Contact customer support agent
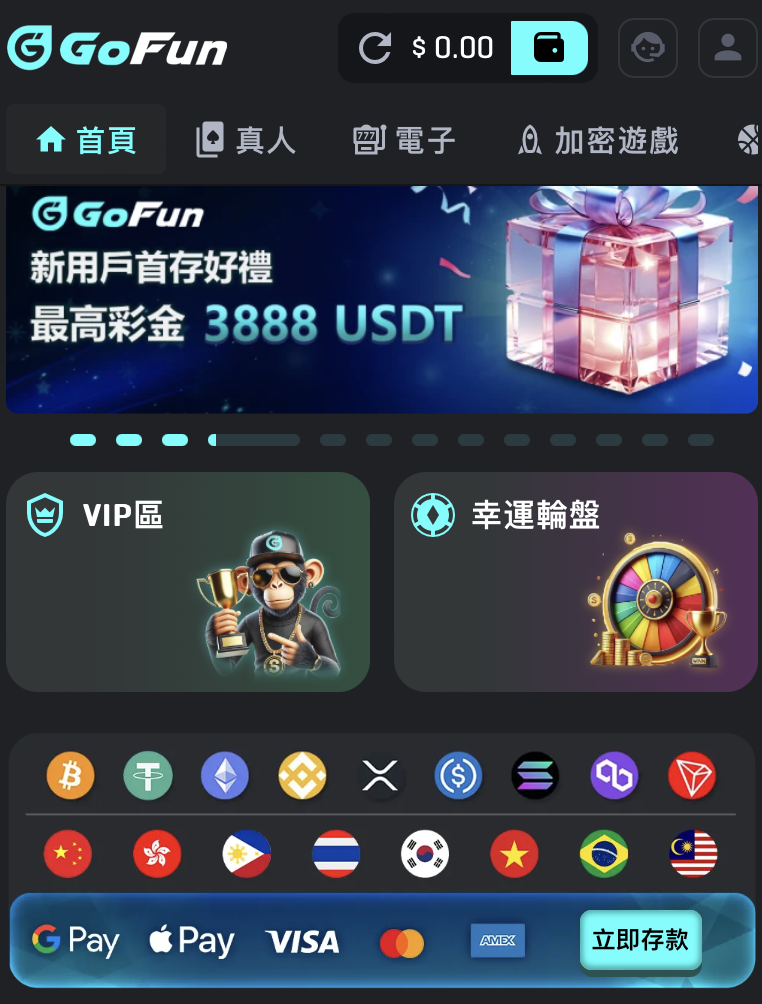 click(x=647, y=47)
